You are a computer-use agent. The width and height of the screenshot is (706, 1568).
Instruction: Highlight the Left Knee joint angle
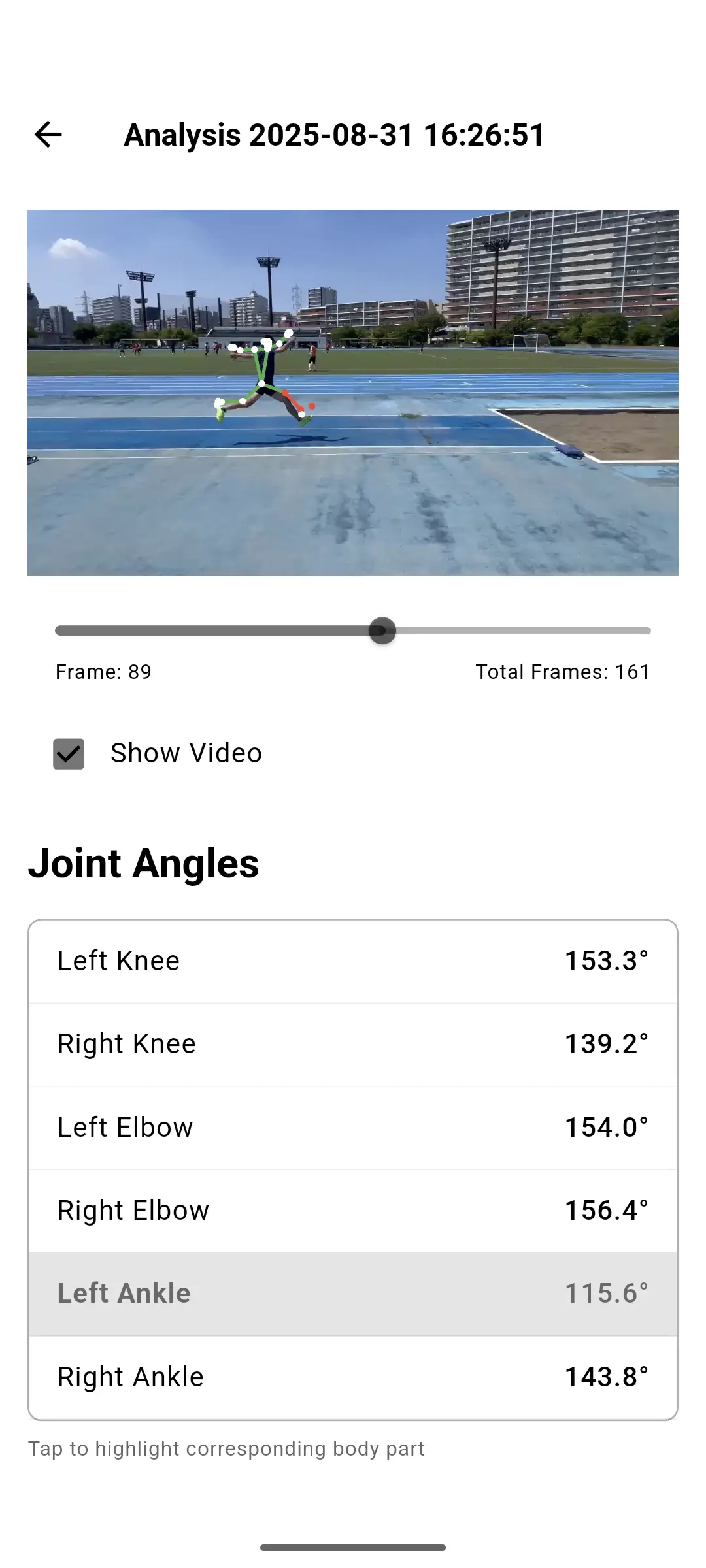[x=353, y=961]
